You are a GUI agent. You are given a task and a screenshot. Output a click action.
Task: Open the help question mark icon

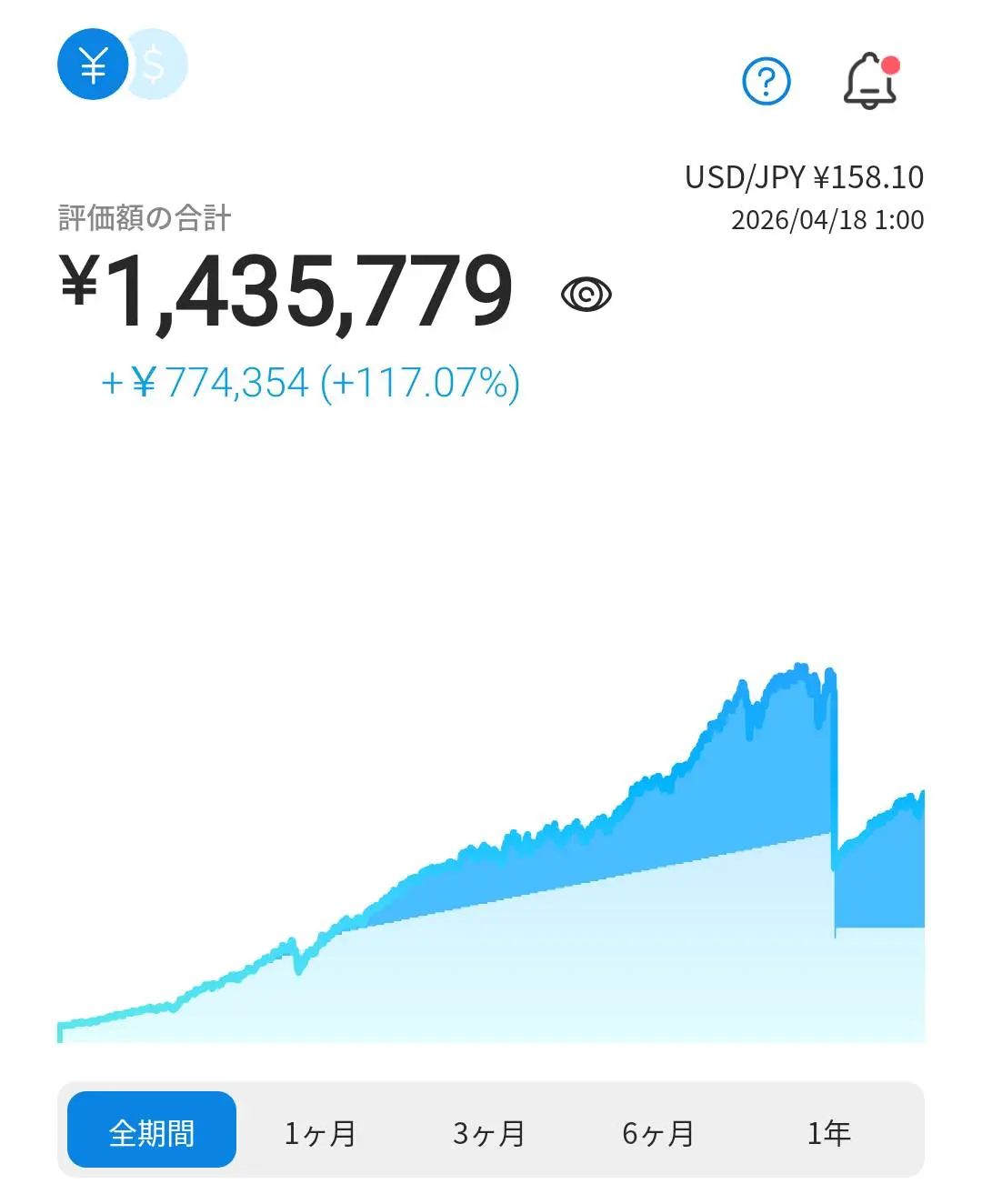coord(767,82)
